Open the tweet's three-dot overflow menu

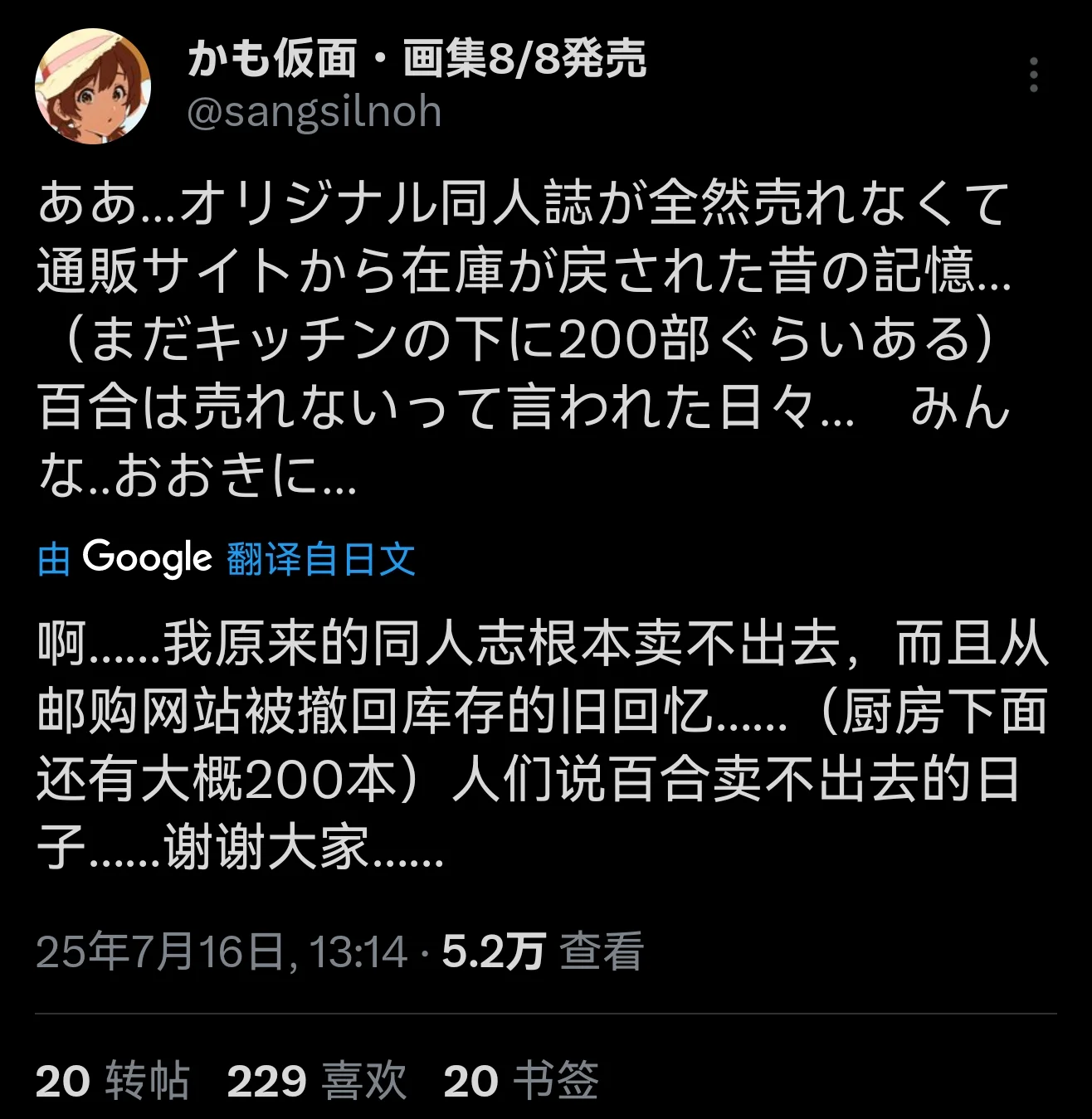pos(1033,75)
